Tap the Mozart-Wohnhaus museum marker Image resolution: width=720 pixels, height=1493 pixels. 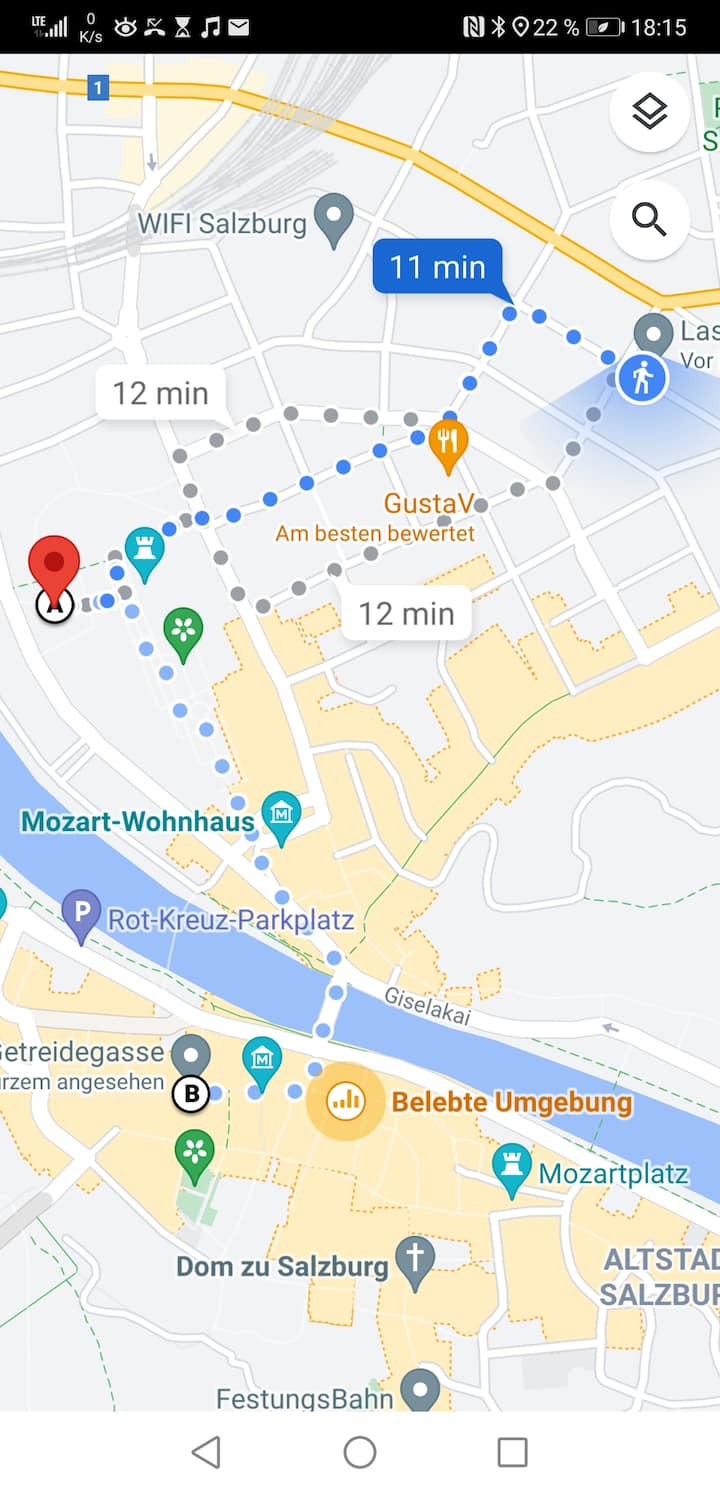pyautogui.click(x=281, y=815)
